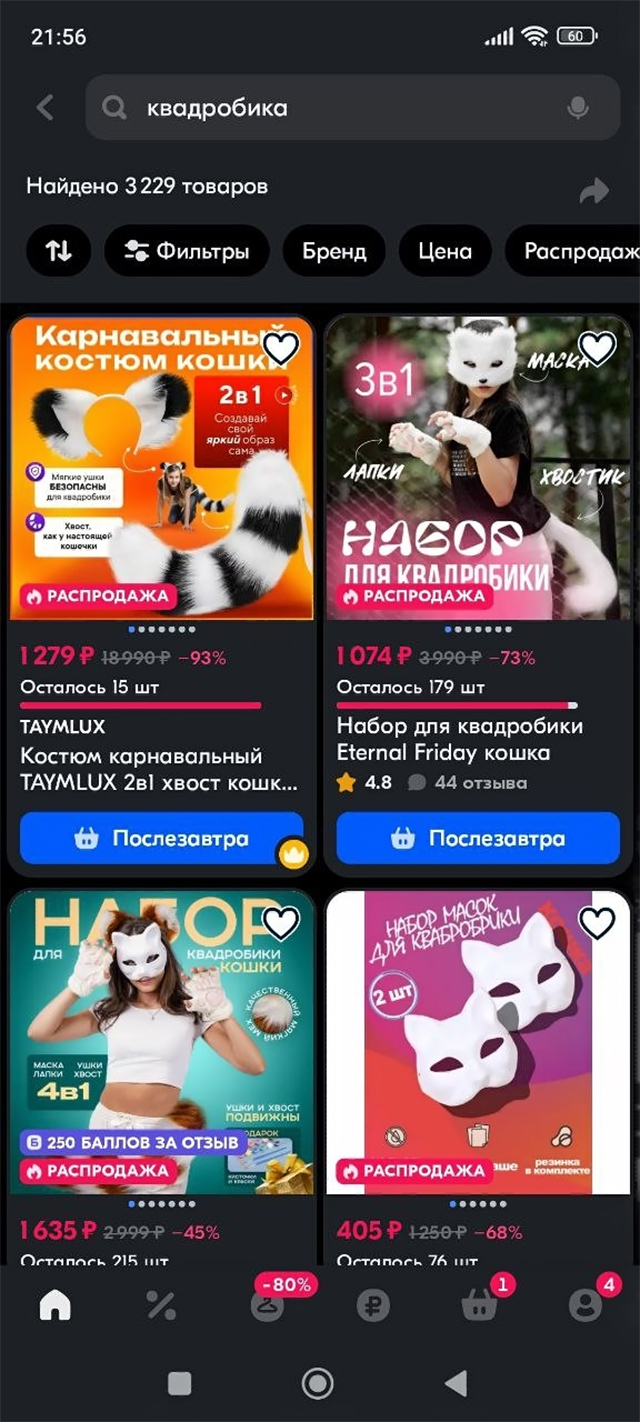Add Eternal Friday set to cart
Viewport: 640px width, 1422px height.
click(478, 838)
